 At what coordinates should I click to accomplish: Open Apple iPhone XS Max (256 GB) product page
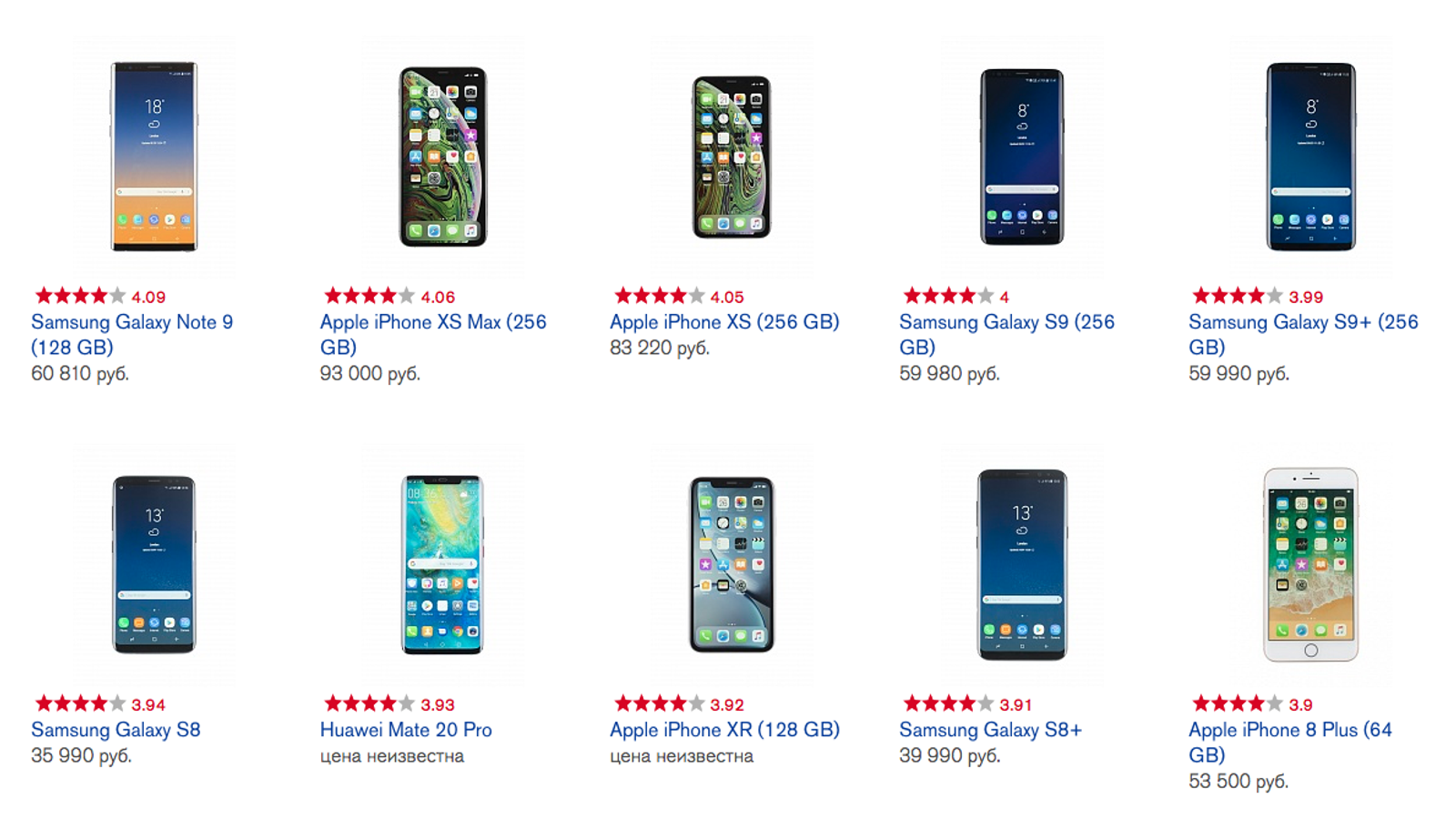pyautogui.click(x=432, y=322)
